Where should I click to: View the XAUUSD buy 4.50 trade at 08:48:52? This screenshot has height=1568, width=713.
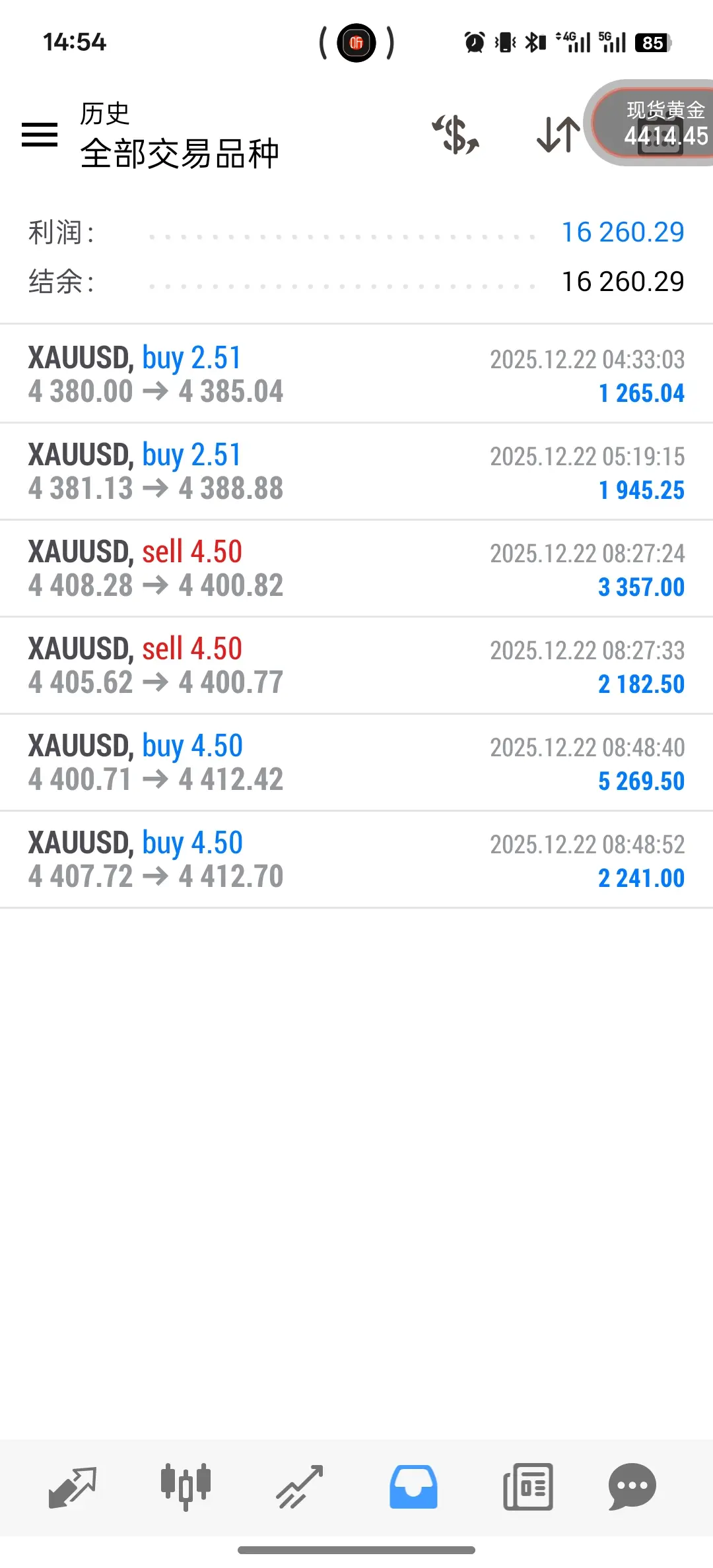356,859
